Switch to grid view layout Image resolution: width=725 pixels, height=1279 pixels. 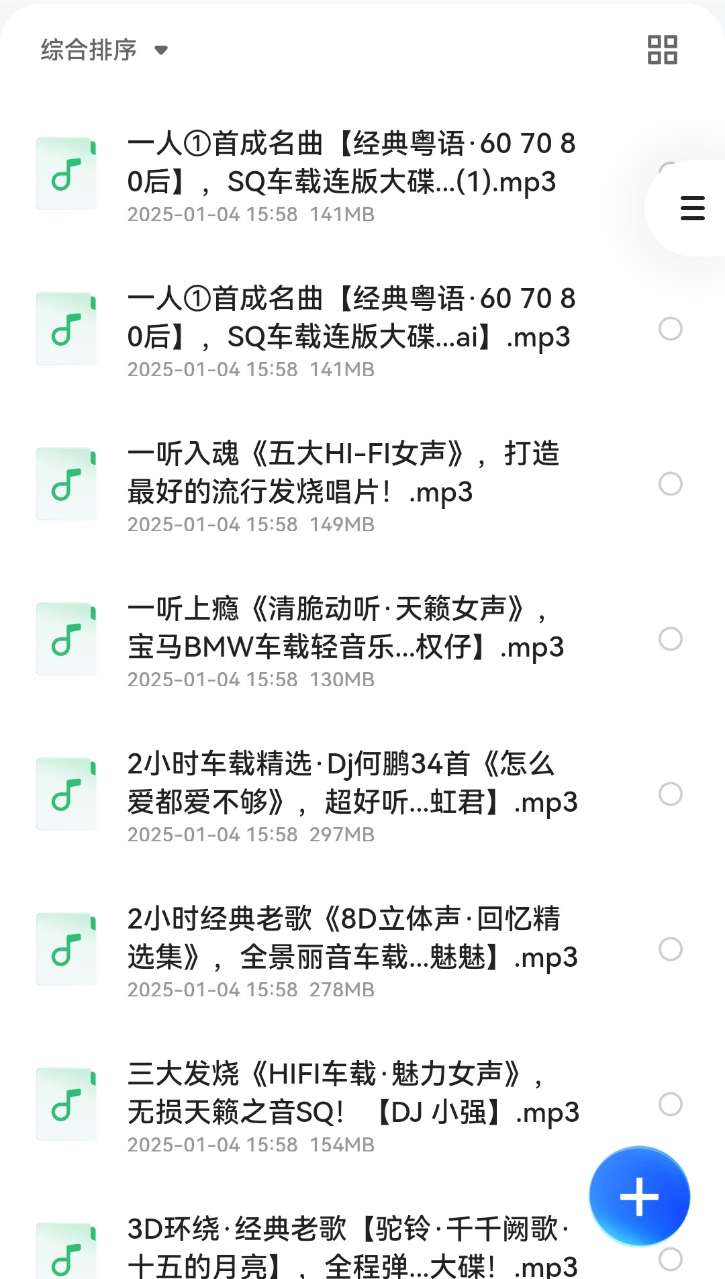tap(662, 50)
